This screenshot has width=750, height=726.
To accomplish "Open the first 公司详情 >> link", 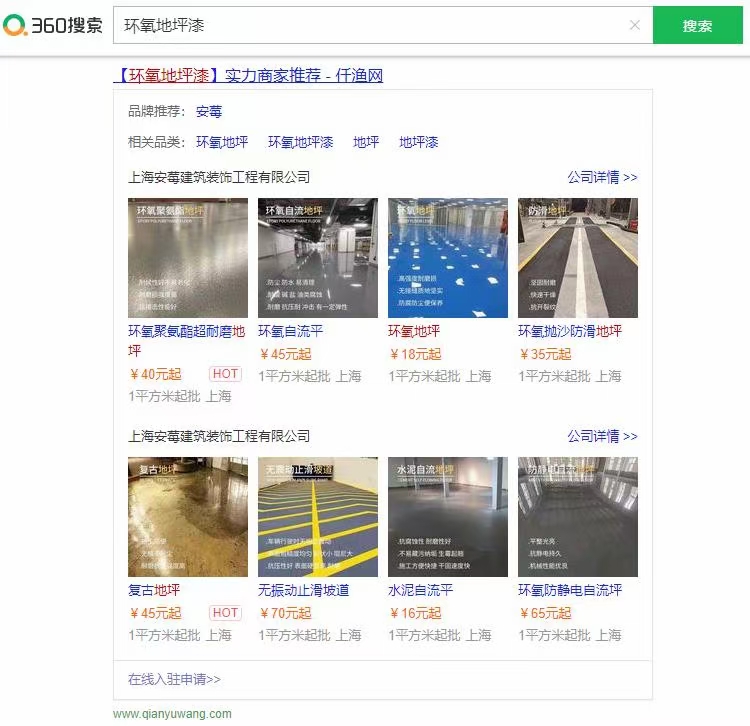I will (602, 177).
